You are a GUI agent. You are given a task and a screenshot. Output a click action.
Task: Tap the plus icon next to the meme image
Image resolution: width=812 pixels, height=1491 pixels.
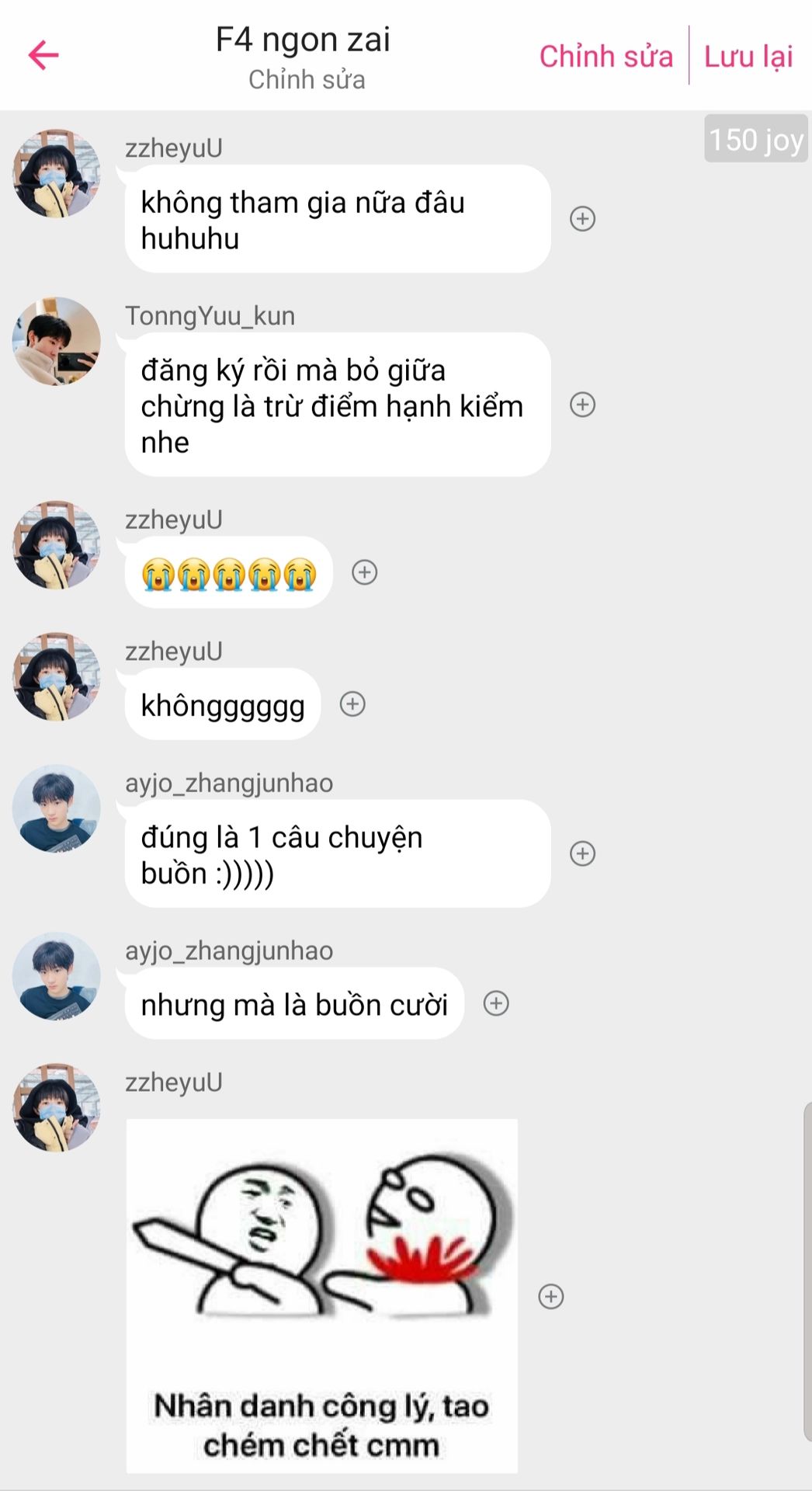tap(551, 1296)
